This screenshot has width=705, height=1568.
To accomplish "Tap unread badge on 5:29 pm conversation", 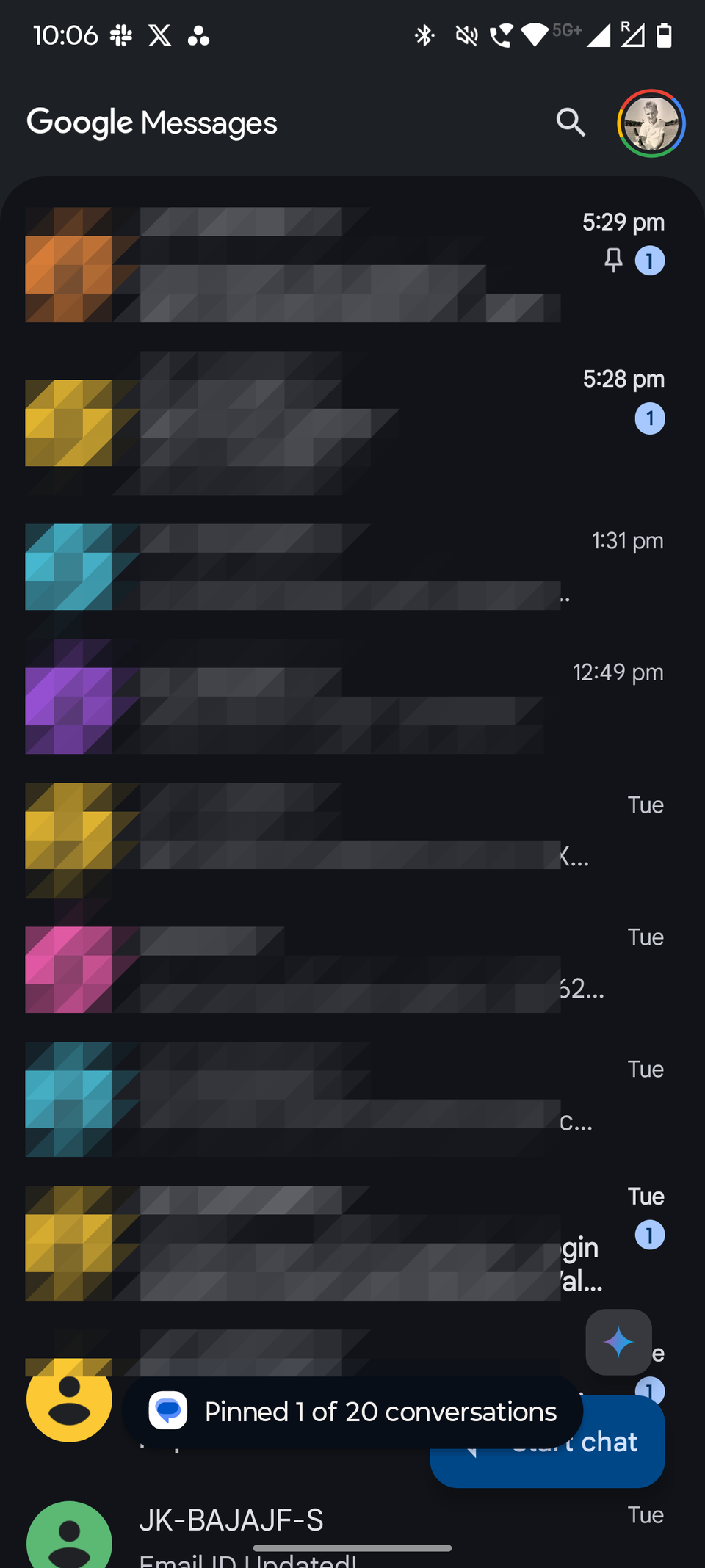I will pyautogui.click(x=649, y=261).
